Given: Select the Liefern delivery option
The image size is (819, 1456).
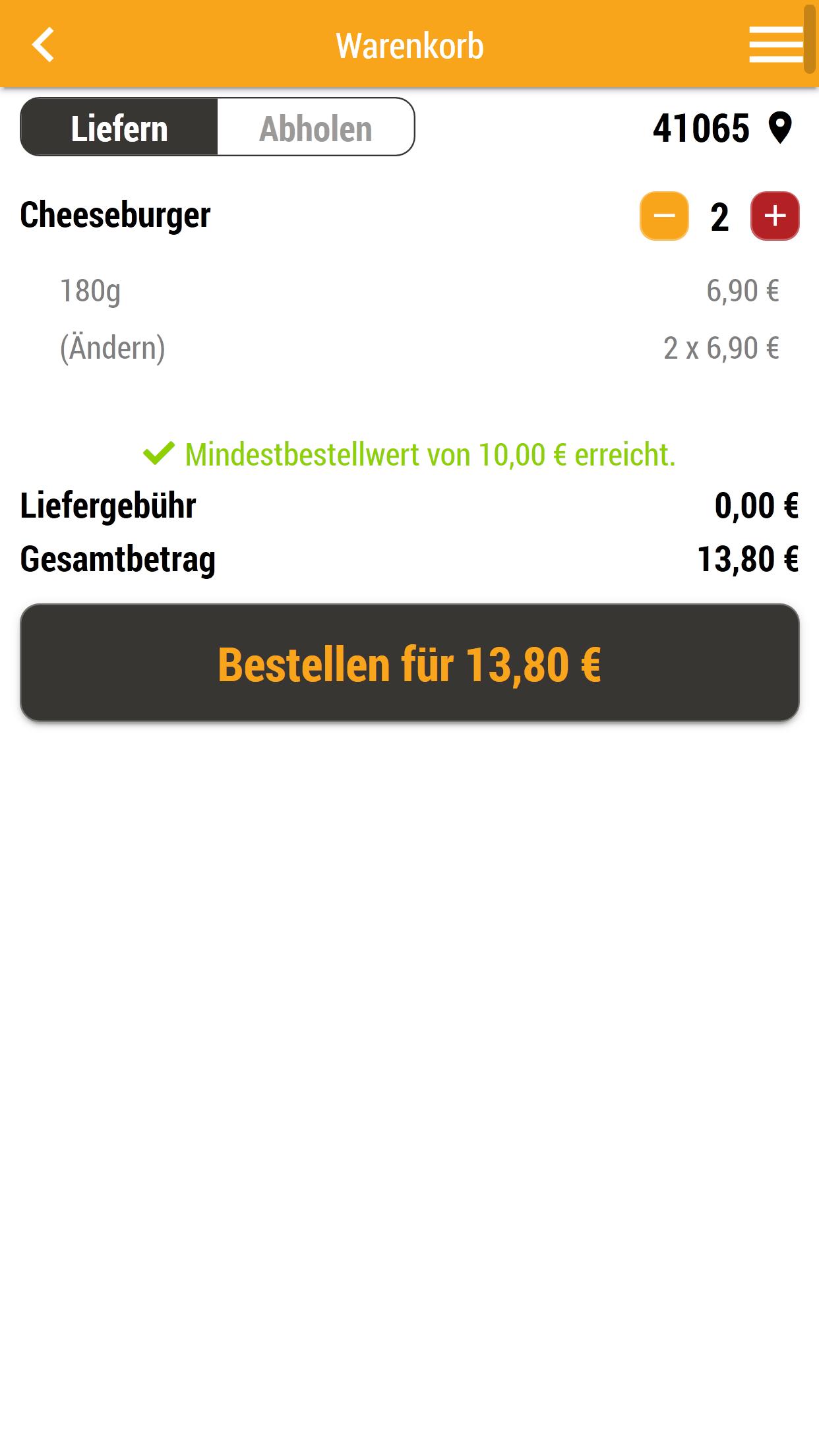Looking at the screenshot, I should click(119, 127).
